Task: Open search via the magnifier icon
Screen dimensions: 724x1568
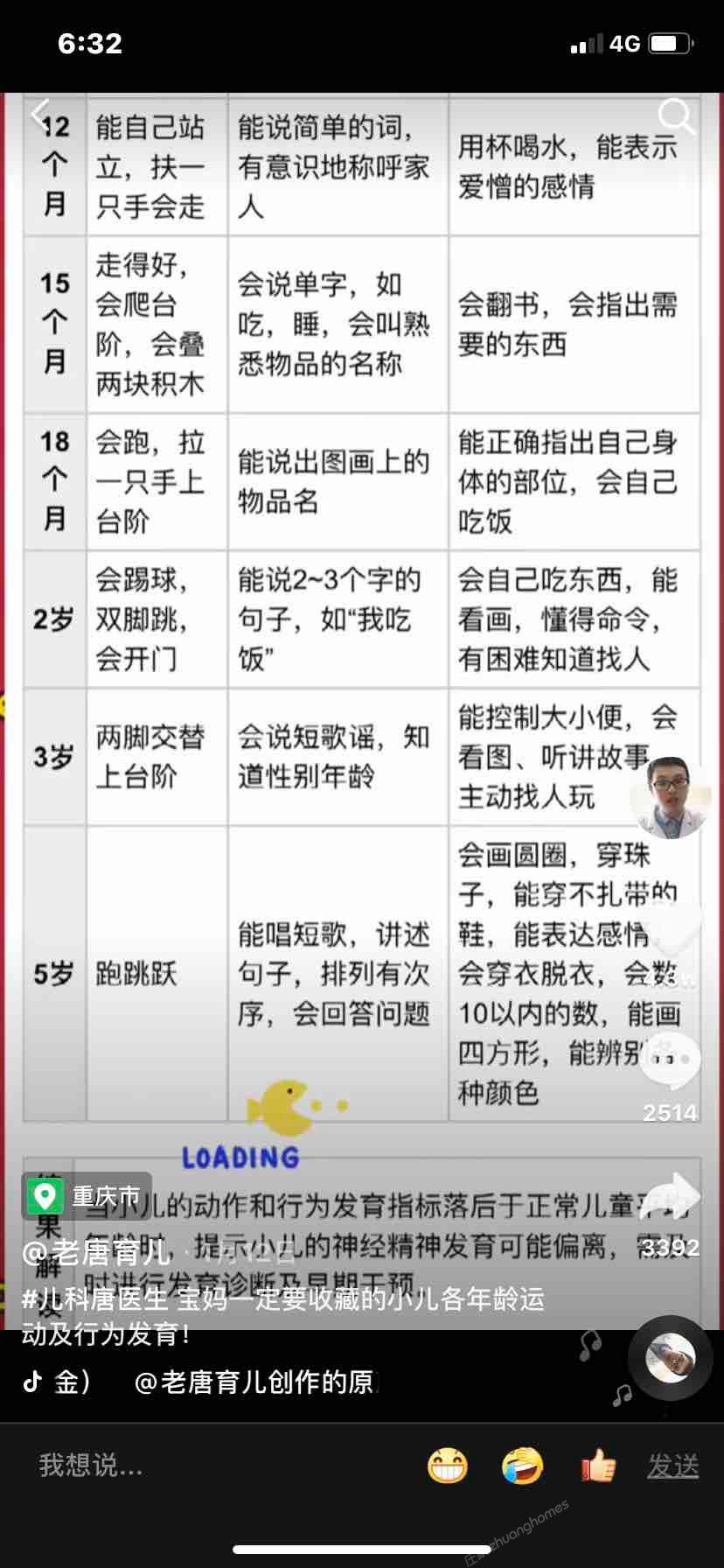Action: point(675,115)
